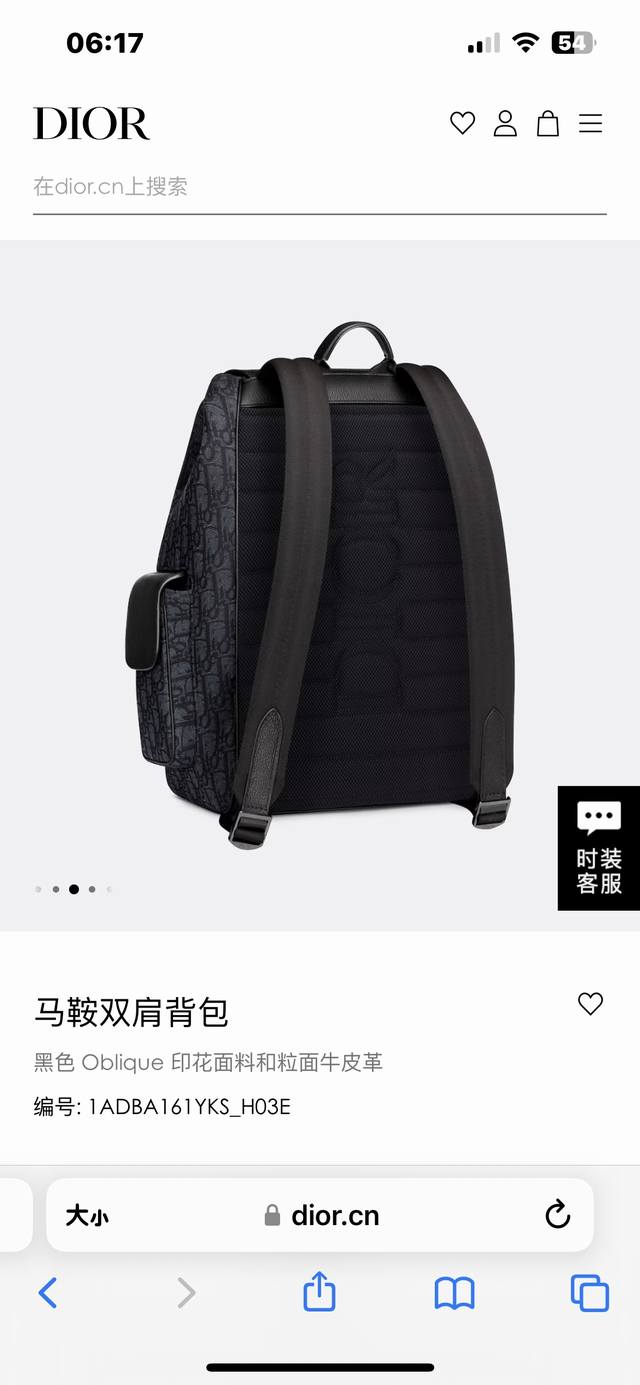Open the account profile icon
This screenshot has width=640, height=1385.
click(505, 124)
